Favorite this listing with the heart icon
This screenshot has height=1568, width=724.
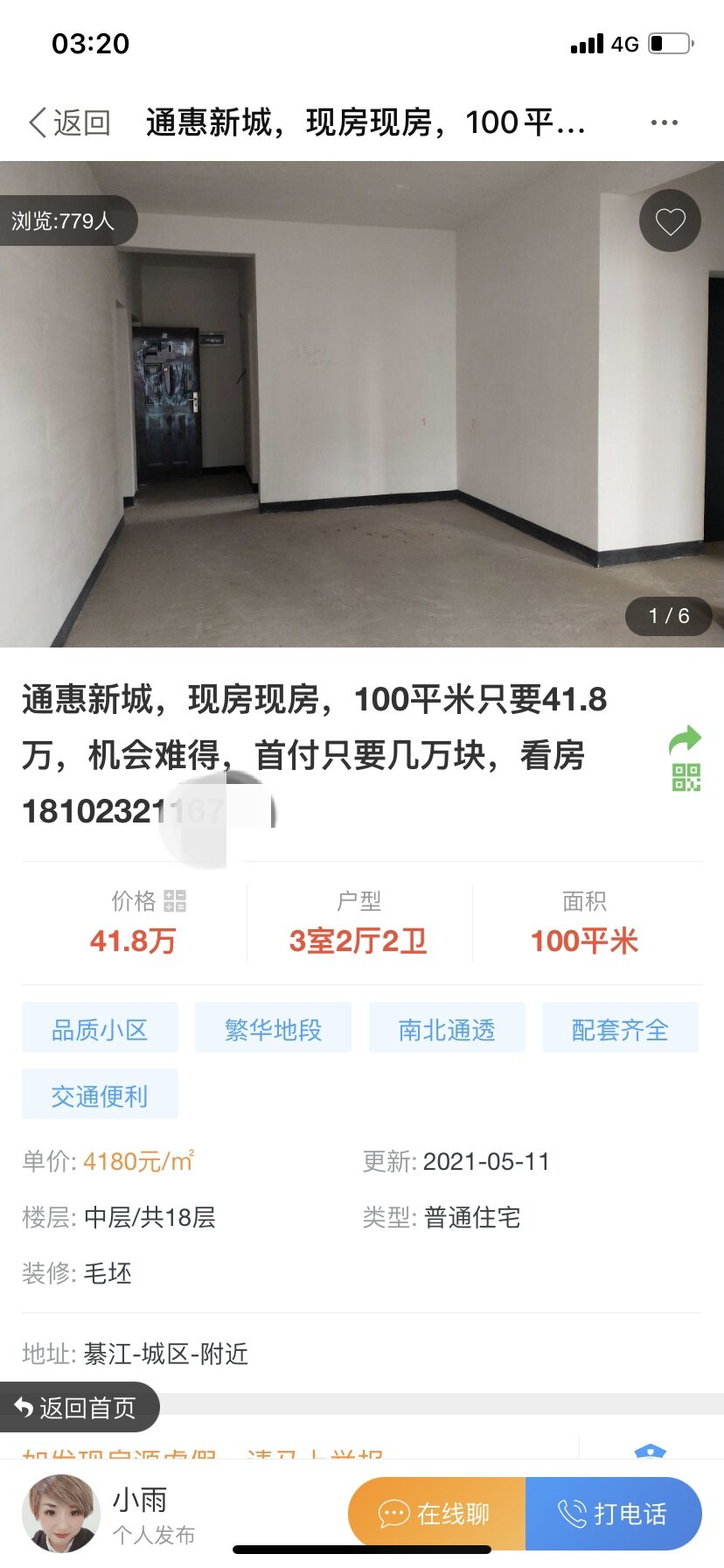tap(670, 221)
